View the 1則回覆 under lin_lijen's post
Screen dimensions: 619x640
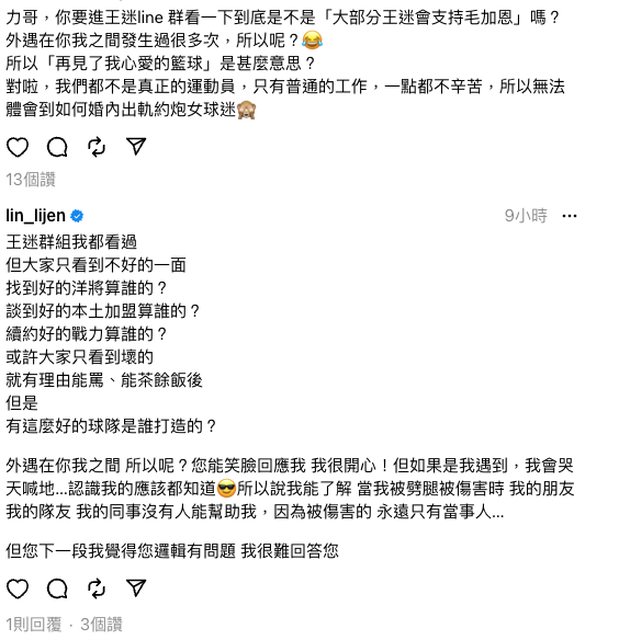[32, 624]
